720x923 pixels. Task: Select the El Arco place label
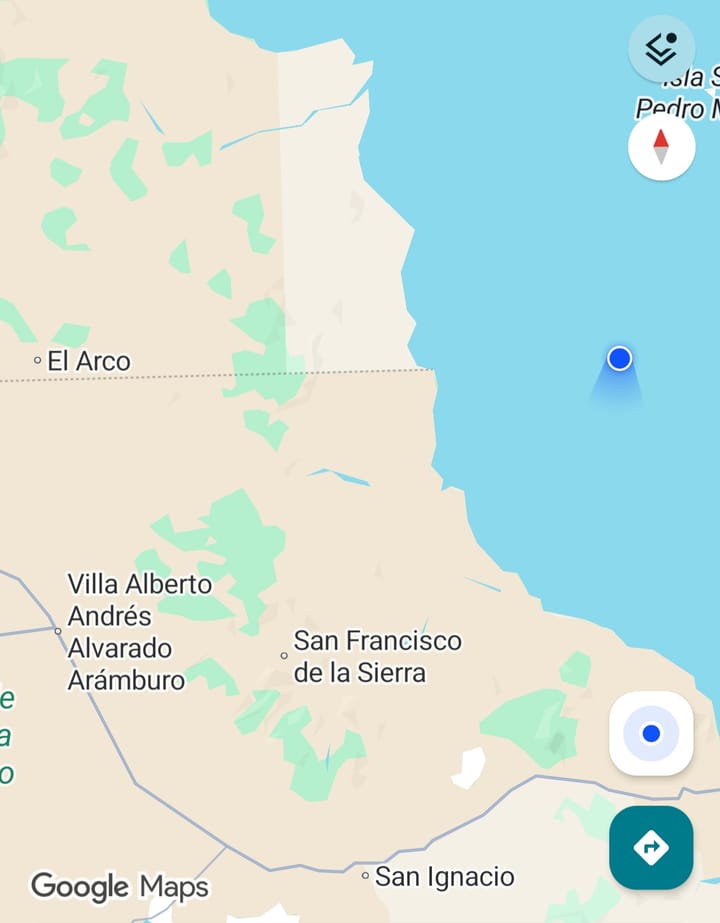click(x=88, y=361)
